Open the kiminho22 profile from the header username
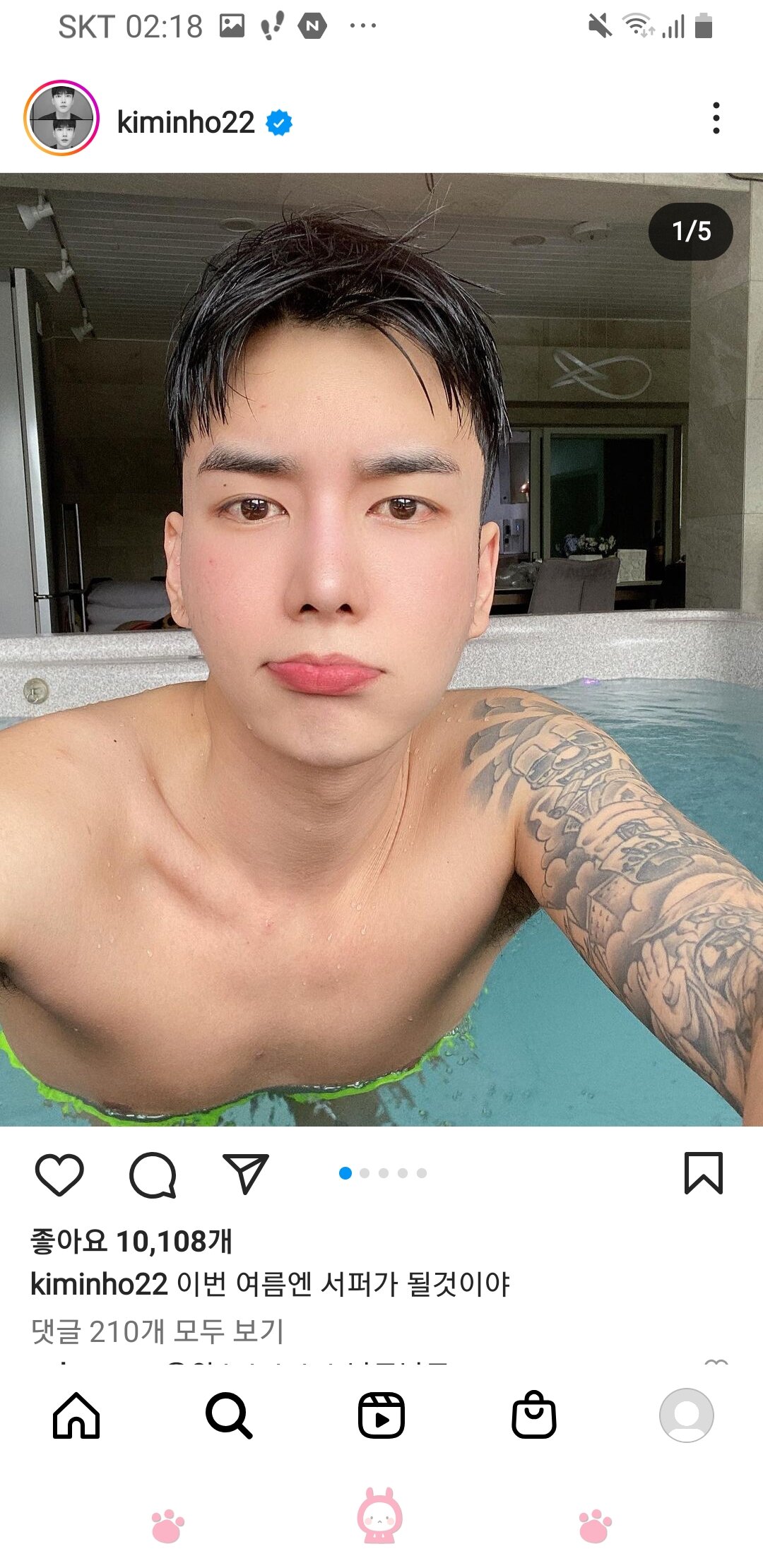Screen dimensions: 763x1568 pyautogui.click(x=185, y=122)
